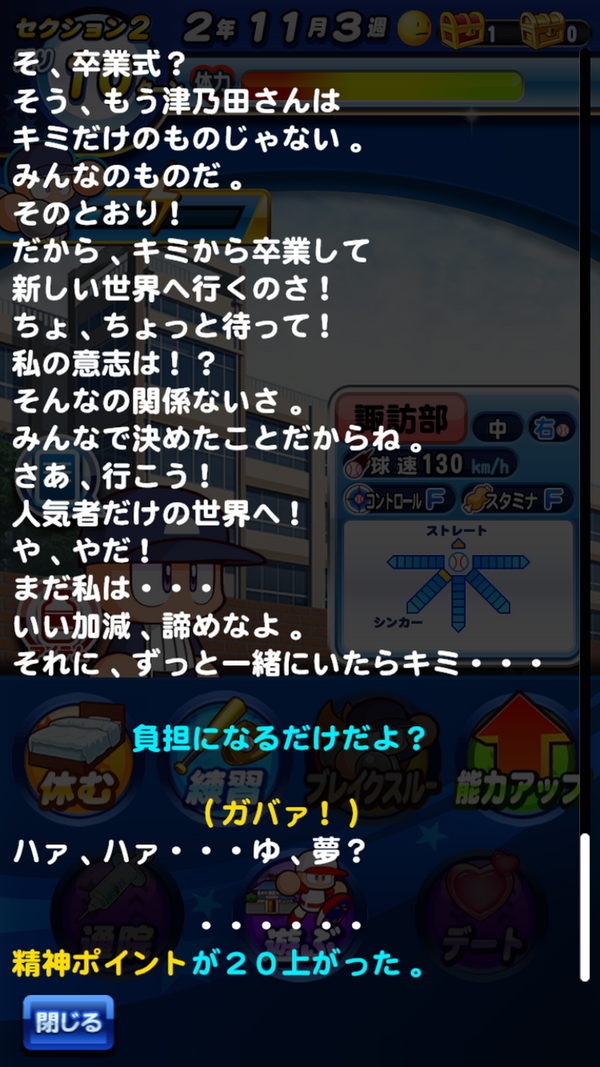
Task: Close the log with the 閉じる button
Action: pos(68,1022)
